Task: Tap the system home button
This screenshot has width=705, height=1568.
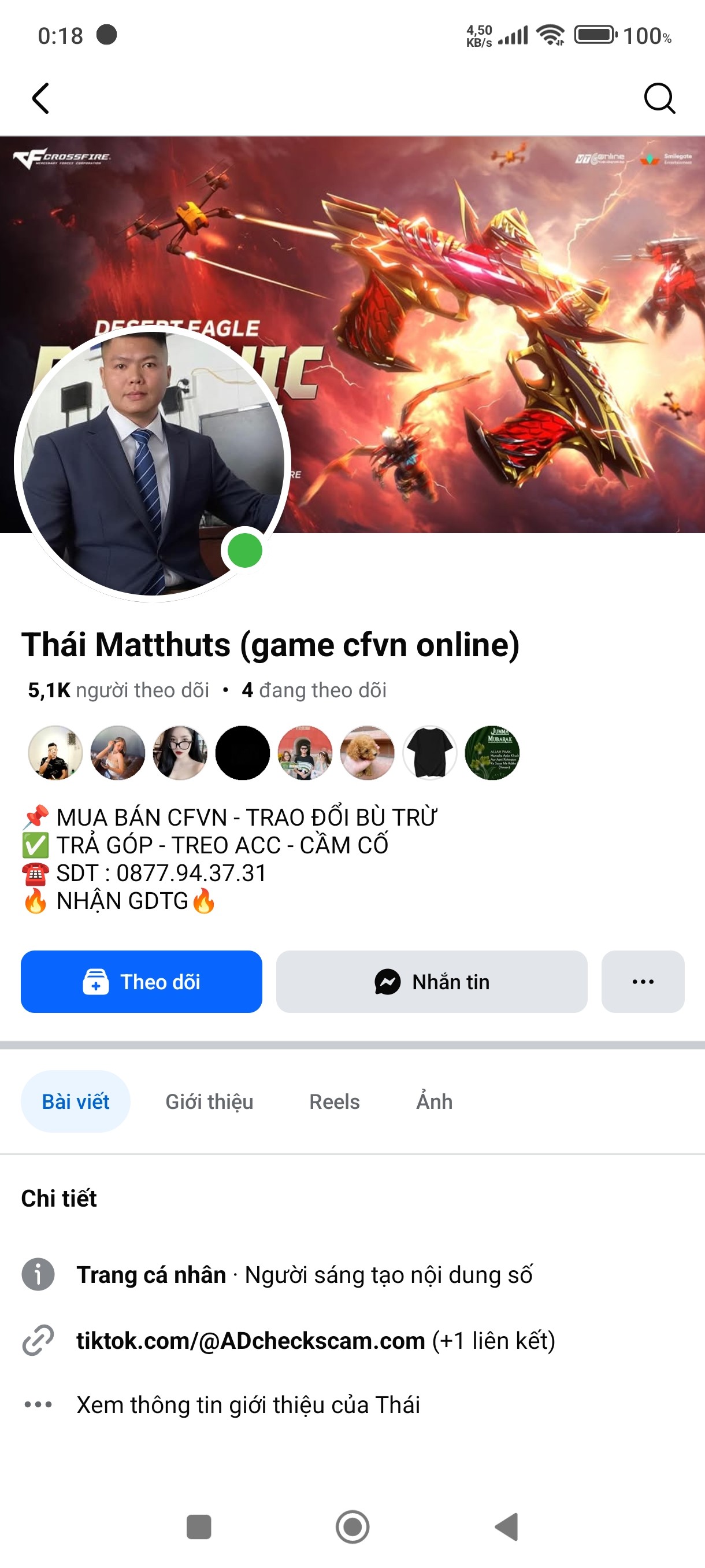Action: point(352,1526)
